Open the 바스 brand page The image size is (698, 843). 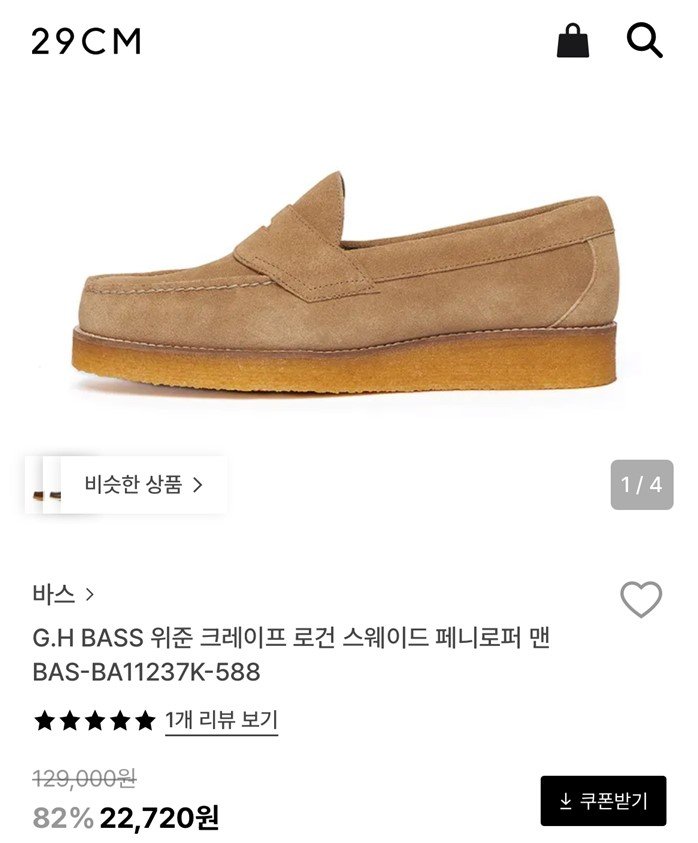(62, 594)
